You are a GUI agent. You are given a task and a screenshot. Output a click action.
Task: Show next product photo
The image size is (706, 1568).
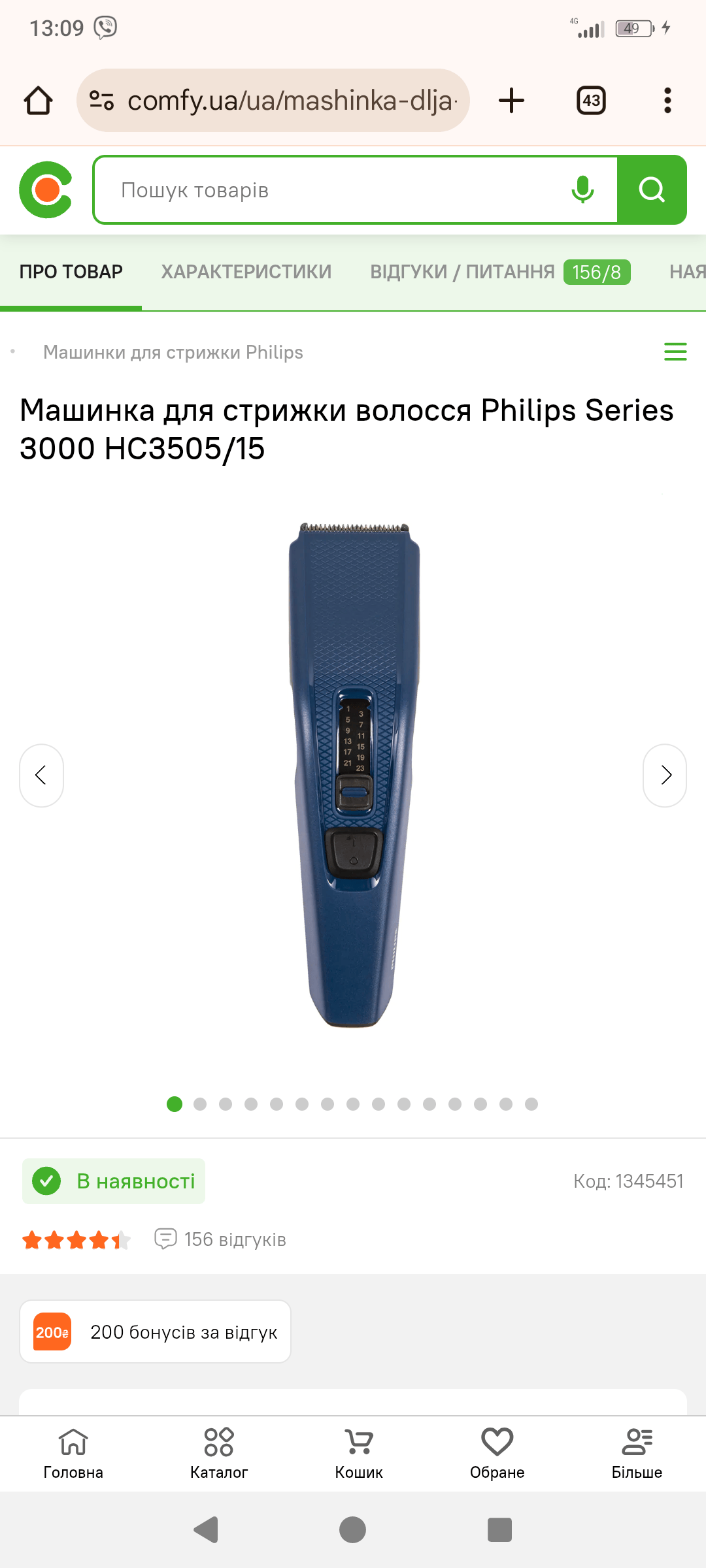click(665, 776)
